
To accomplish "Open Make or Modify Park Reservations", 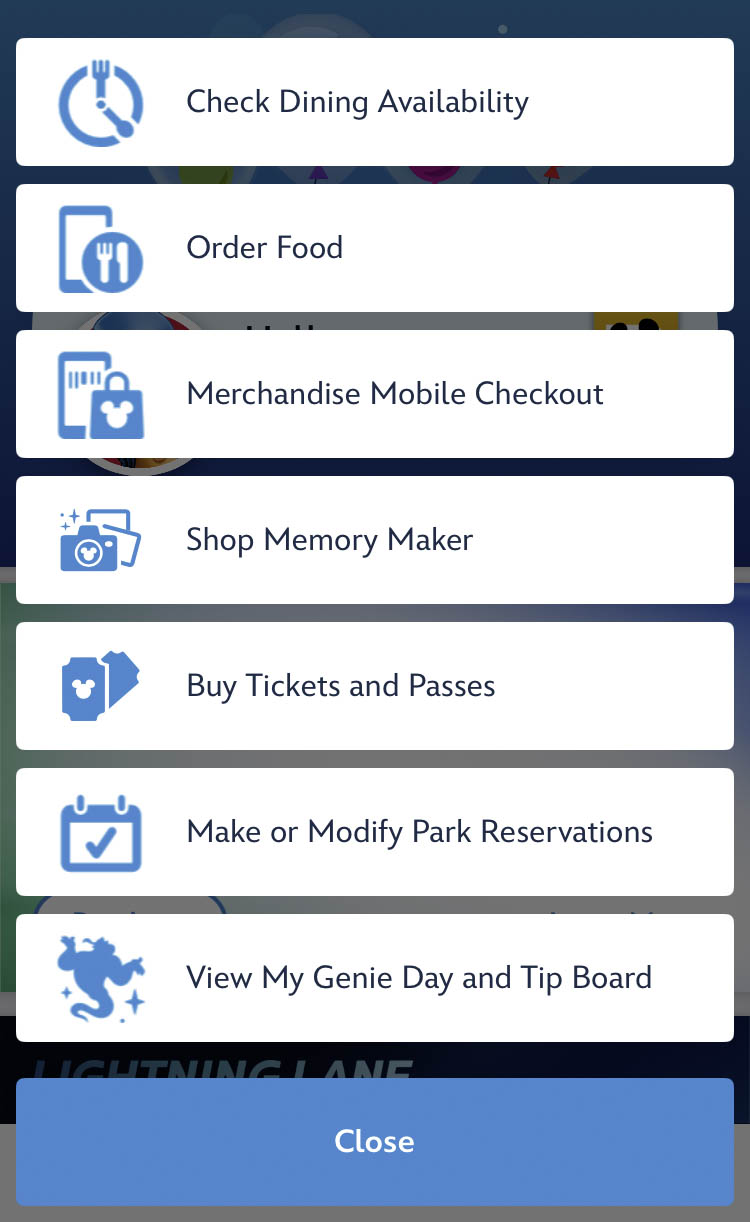I will [x=374, y=832].
